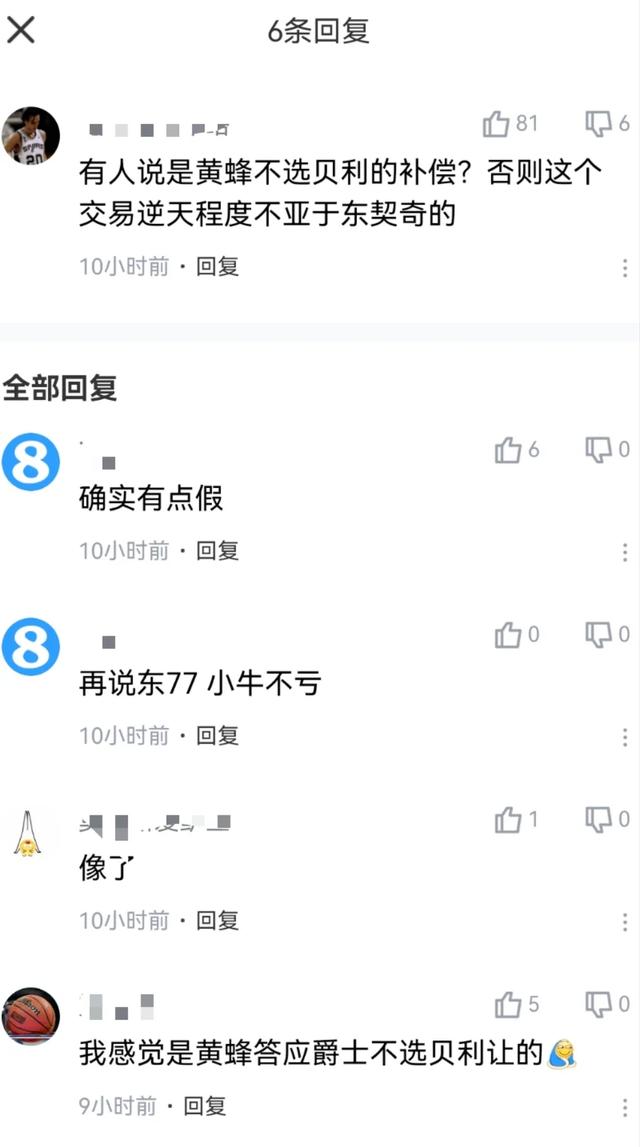Dislike the reply 像了

coord(598,820)
